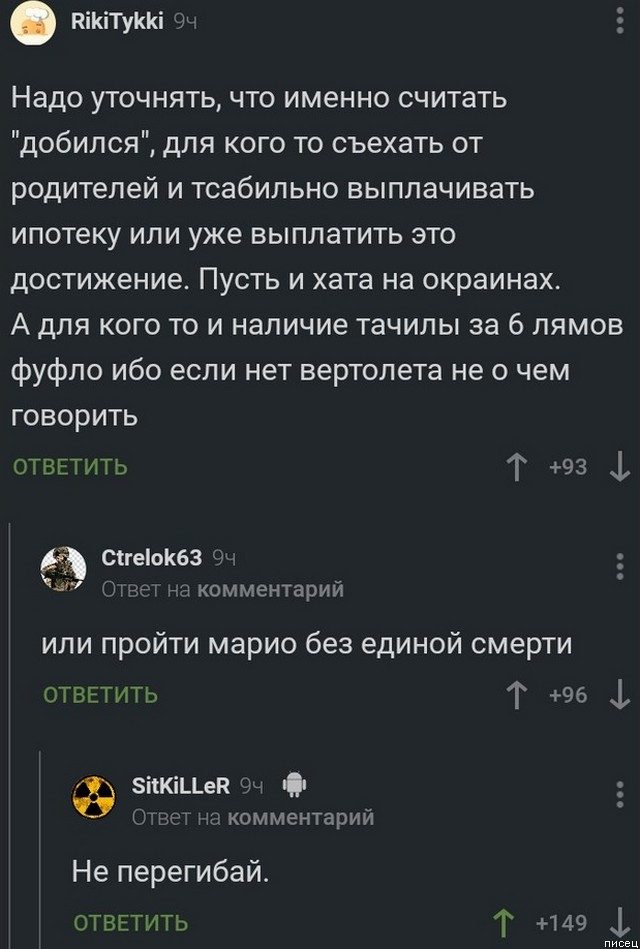
Task: Go to the comment SitKiLLeR replied to
Action: pyautogui.click(x=300, y=817)
